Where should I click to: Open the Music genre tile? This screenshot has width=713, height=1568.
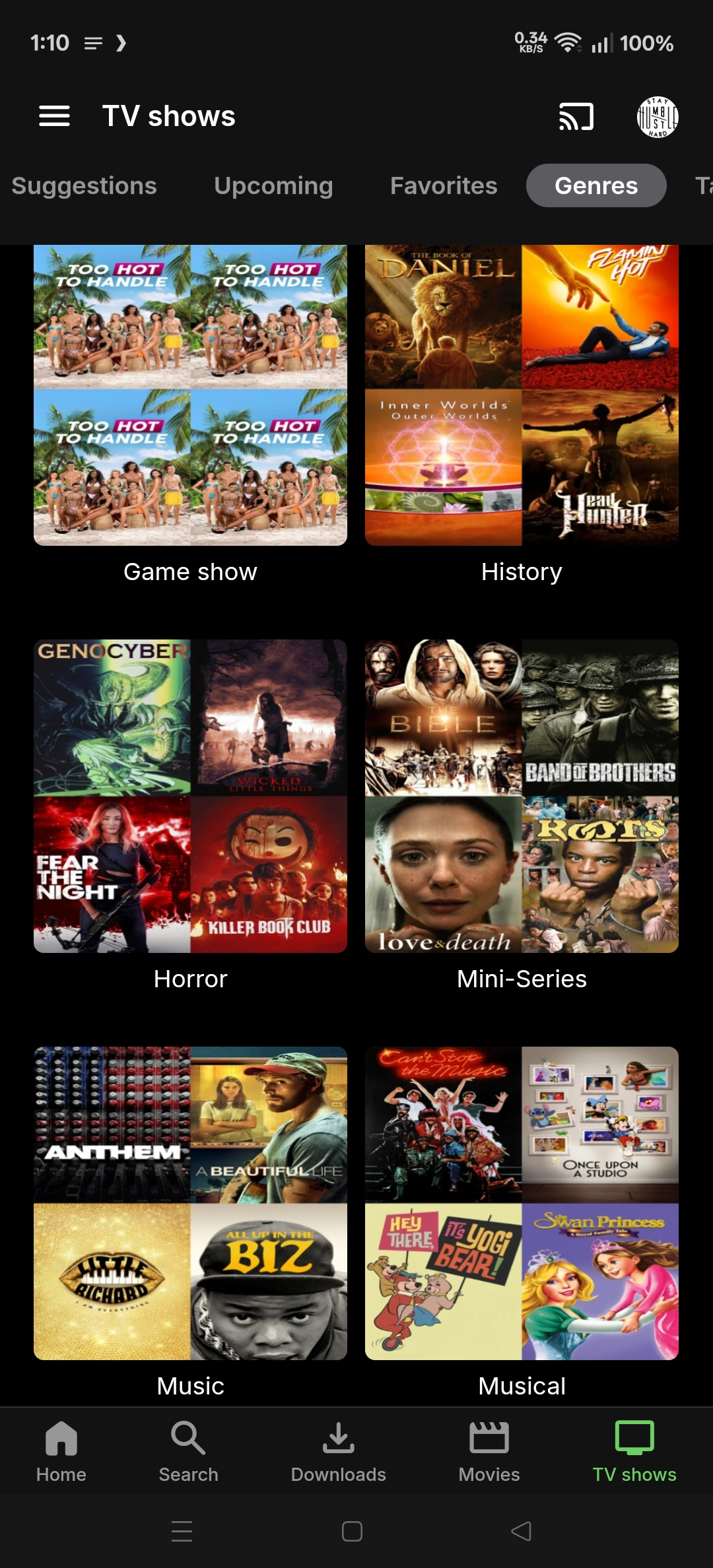coord(190,1202)
